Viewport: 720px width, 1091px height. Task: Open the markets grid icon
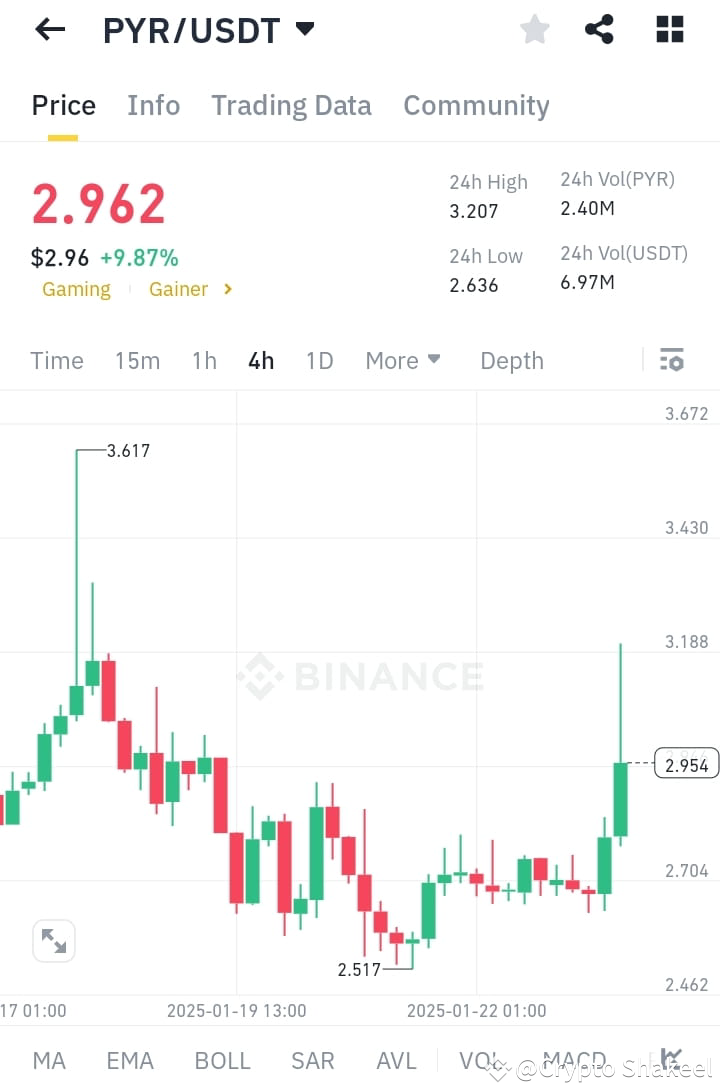[x=668, y=29]
